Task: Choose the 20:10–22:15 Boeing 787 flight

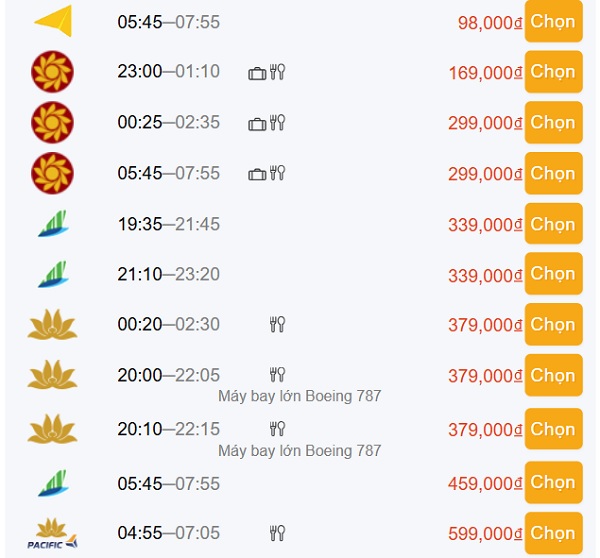Action: coord(553,429)
